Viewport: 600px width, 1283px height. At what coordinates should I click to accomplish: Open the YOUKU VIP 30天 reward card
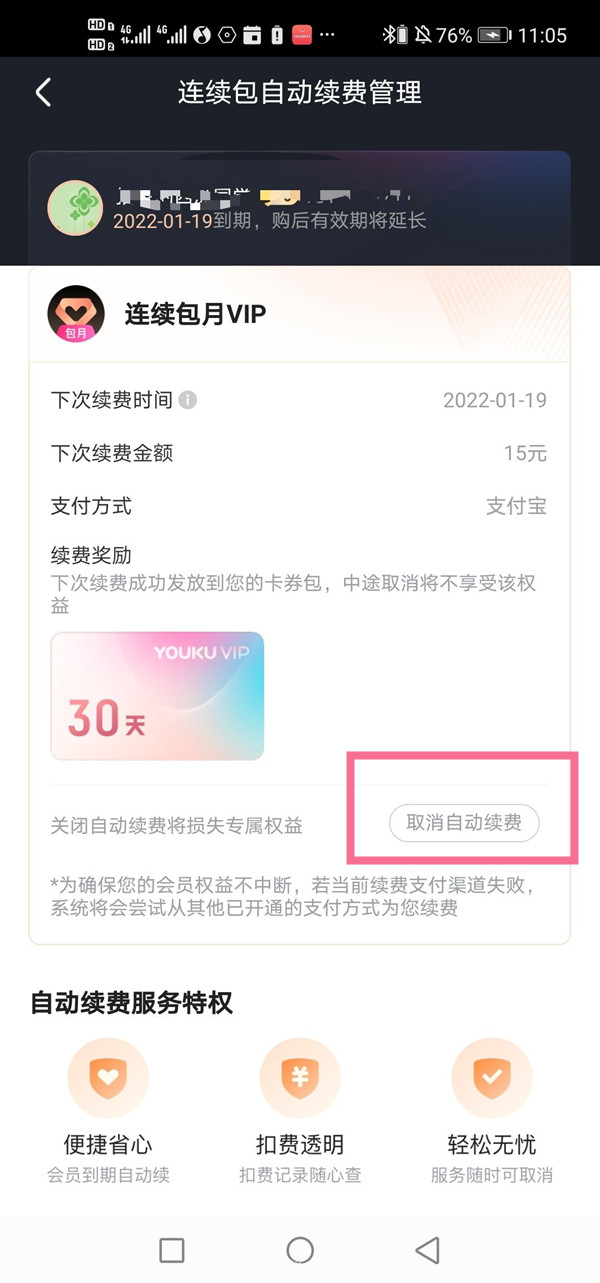coord(157,696)
